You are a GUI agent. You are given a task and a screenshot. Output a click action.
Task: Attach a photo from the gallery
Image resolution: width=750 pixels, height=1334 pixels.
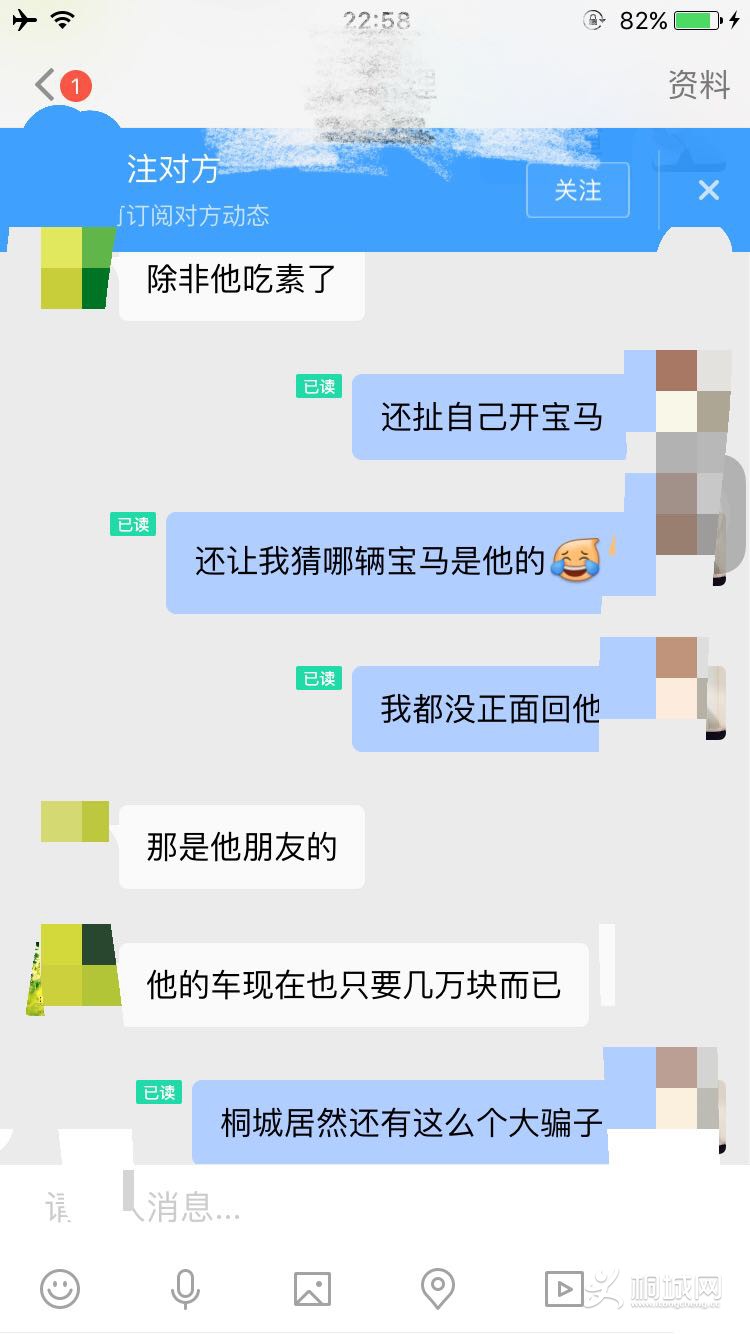[312, 1289]
